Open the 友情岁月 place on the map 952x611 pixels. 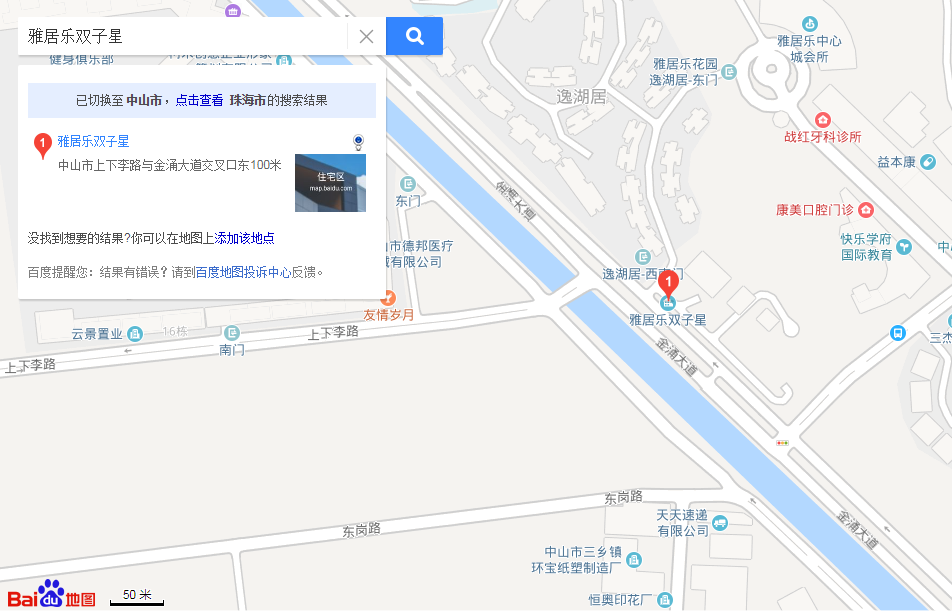coord(388,298)
